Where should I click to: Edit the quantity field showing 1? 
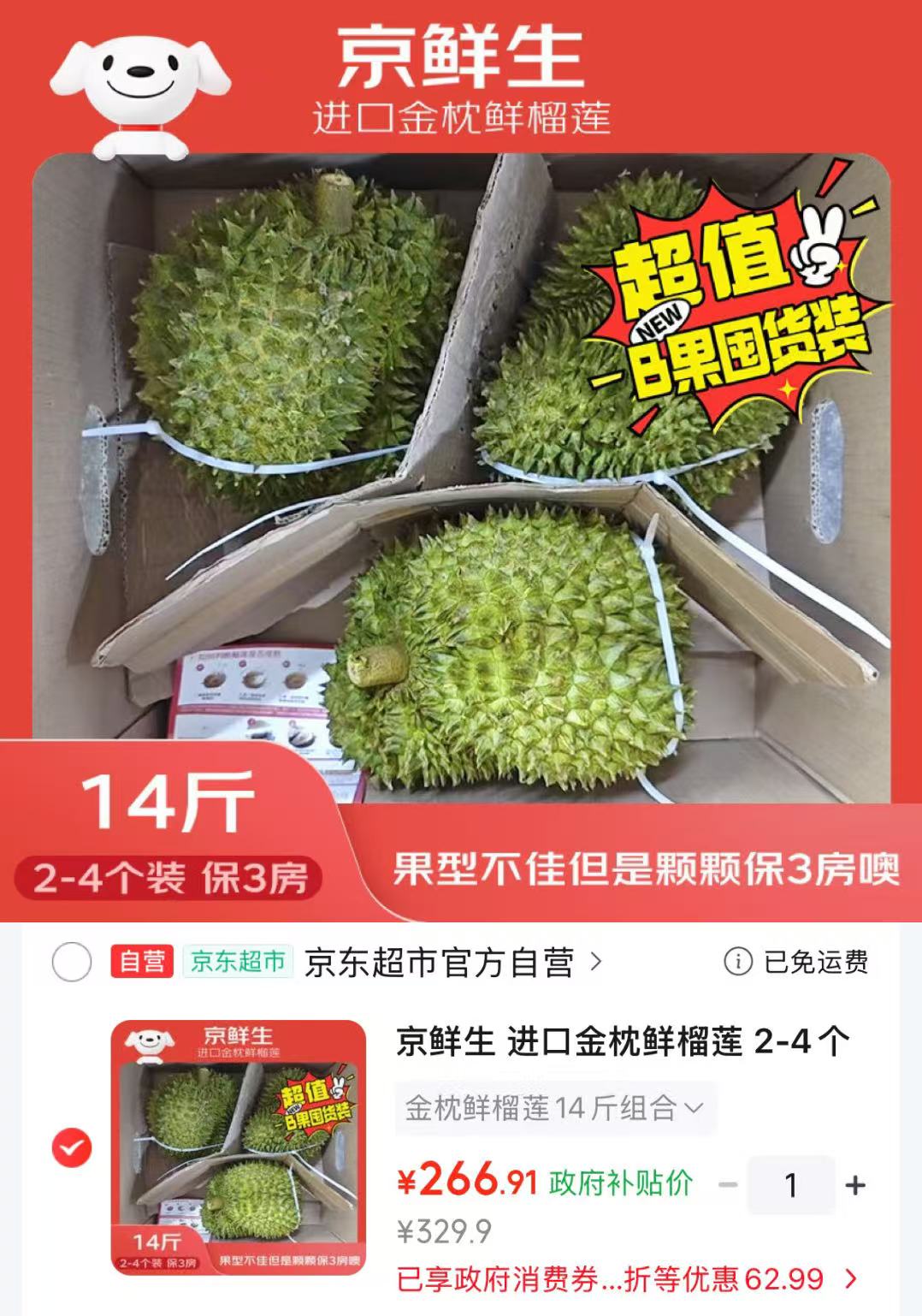(791, 1185)
